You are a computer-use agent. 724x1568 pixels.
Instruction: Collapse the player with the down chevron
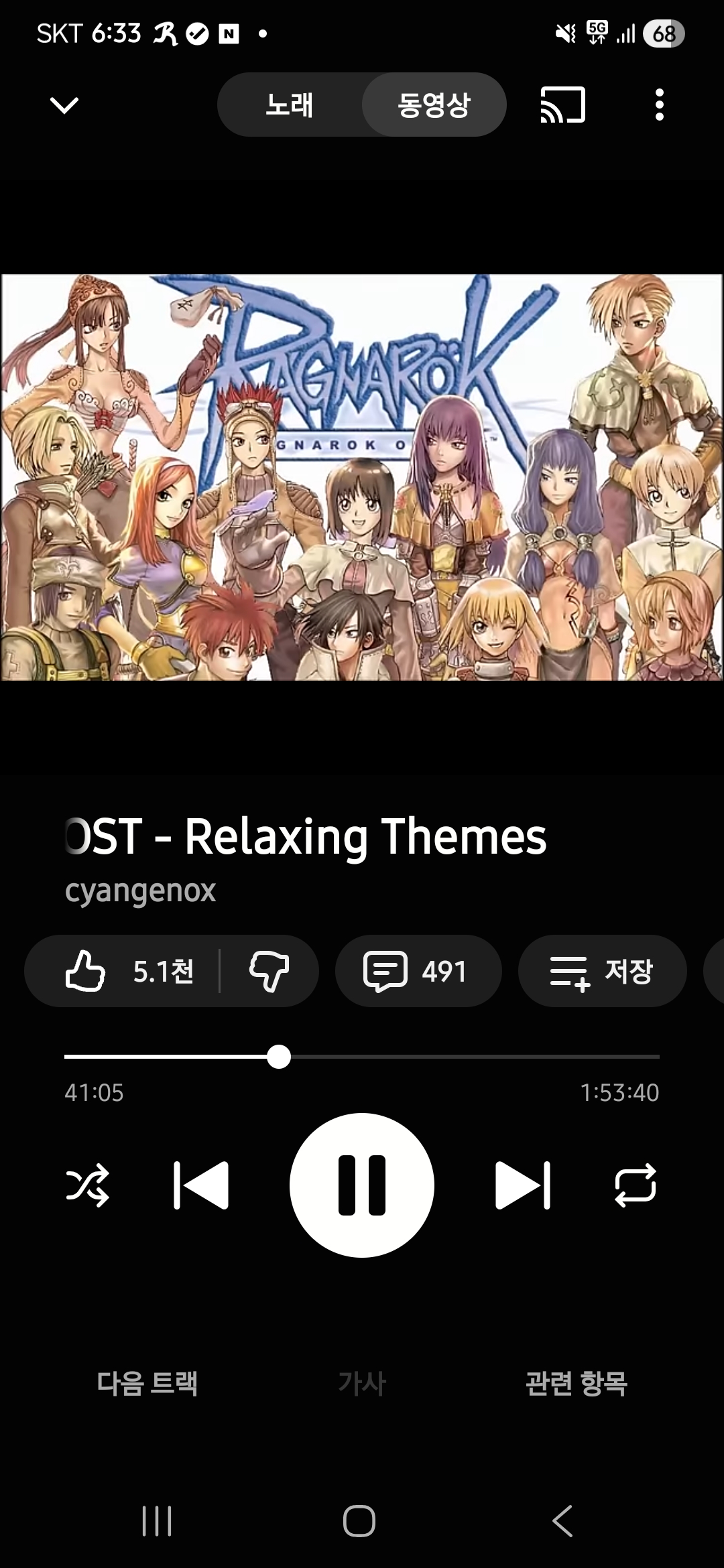64,105
